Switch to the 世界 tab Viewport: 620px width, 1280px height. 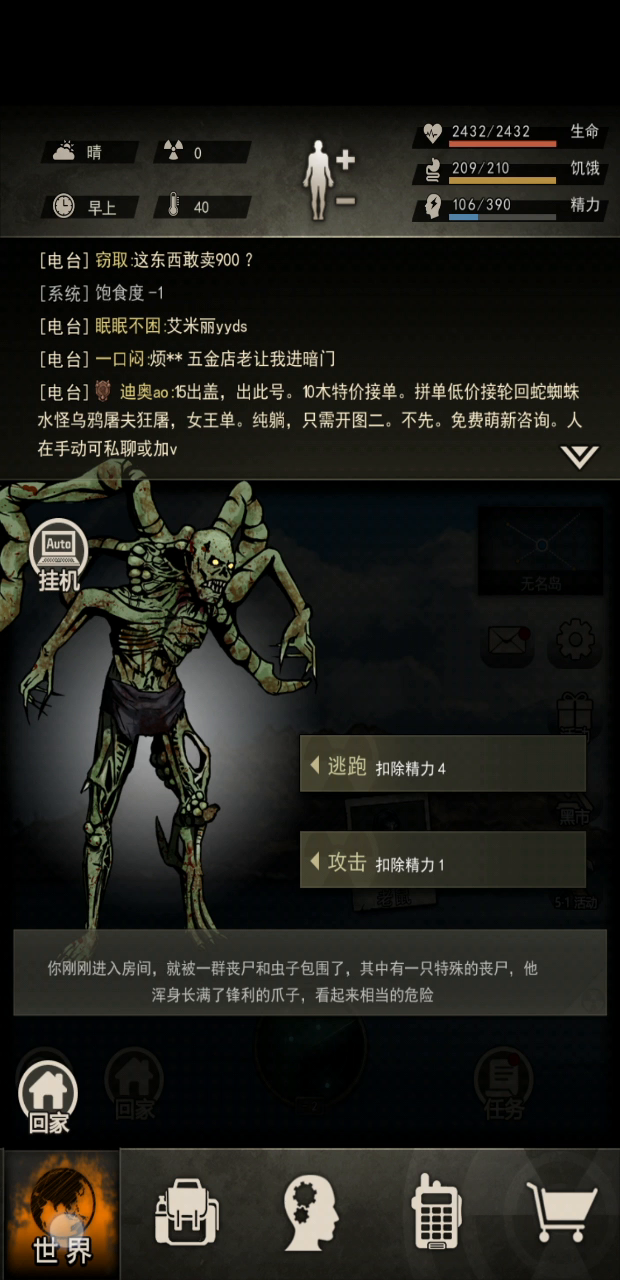[62, 1214]
